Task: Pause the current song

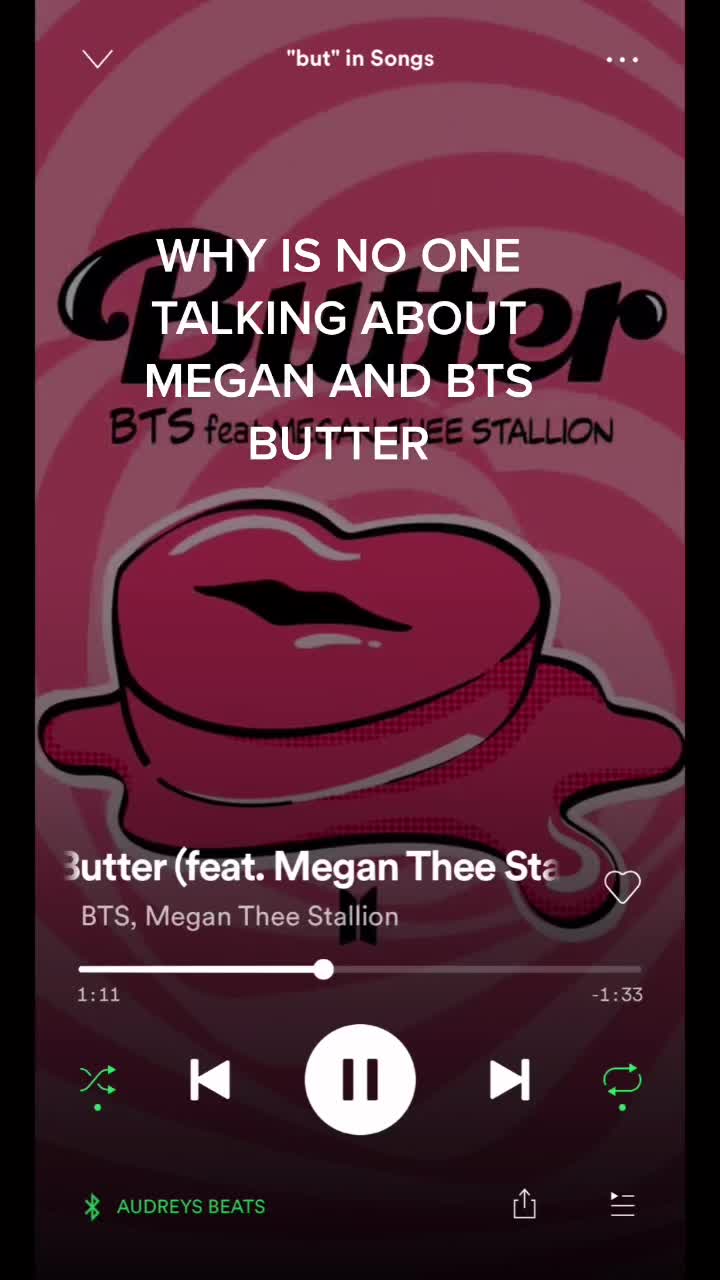Action: tap(360, 1080)
